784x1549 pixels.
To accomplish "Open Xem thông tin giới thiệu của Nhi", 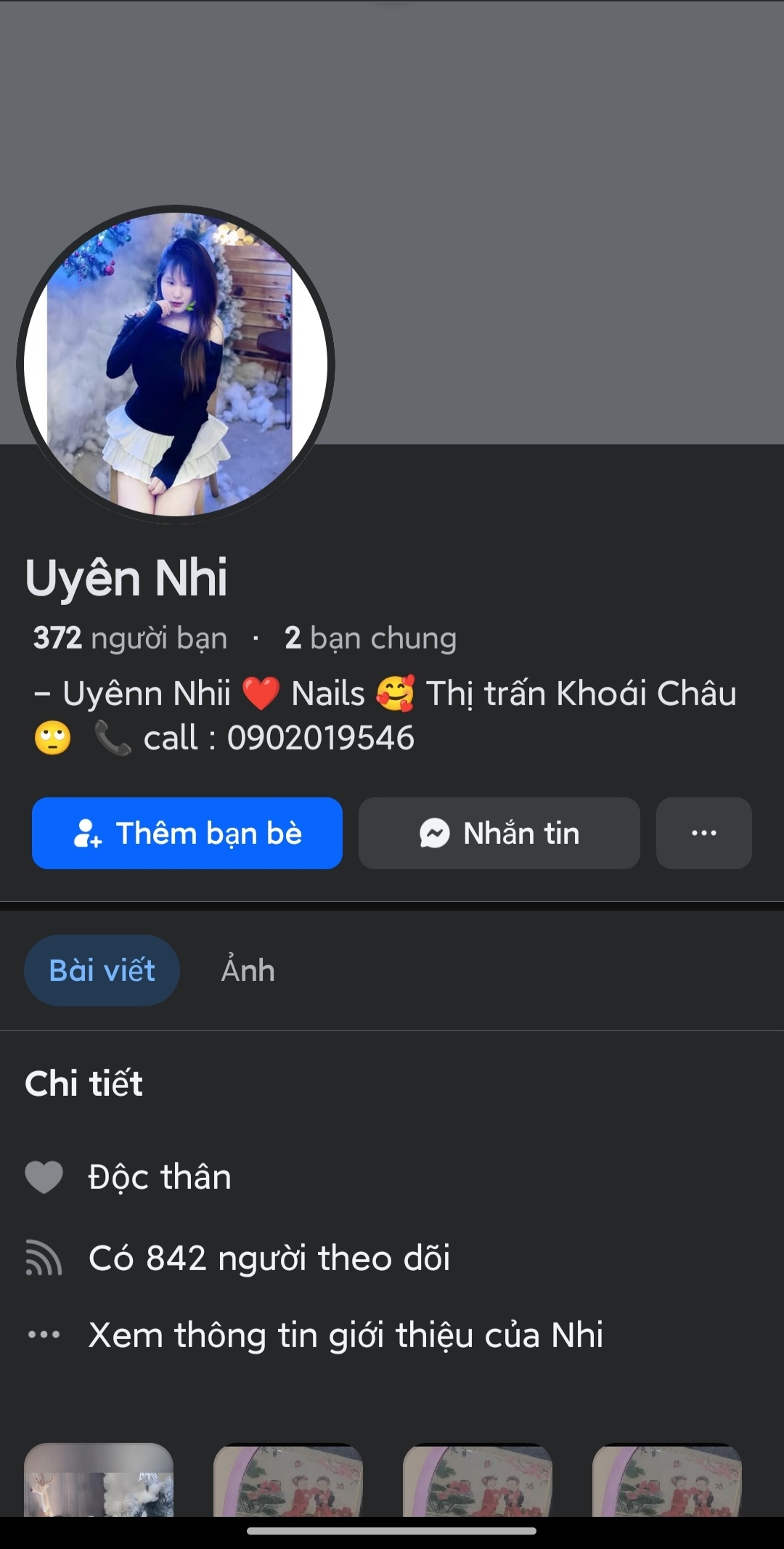I will 345,1335.
